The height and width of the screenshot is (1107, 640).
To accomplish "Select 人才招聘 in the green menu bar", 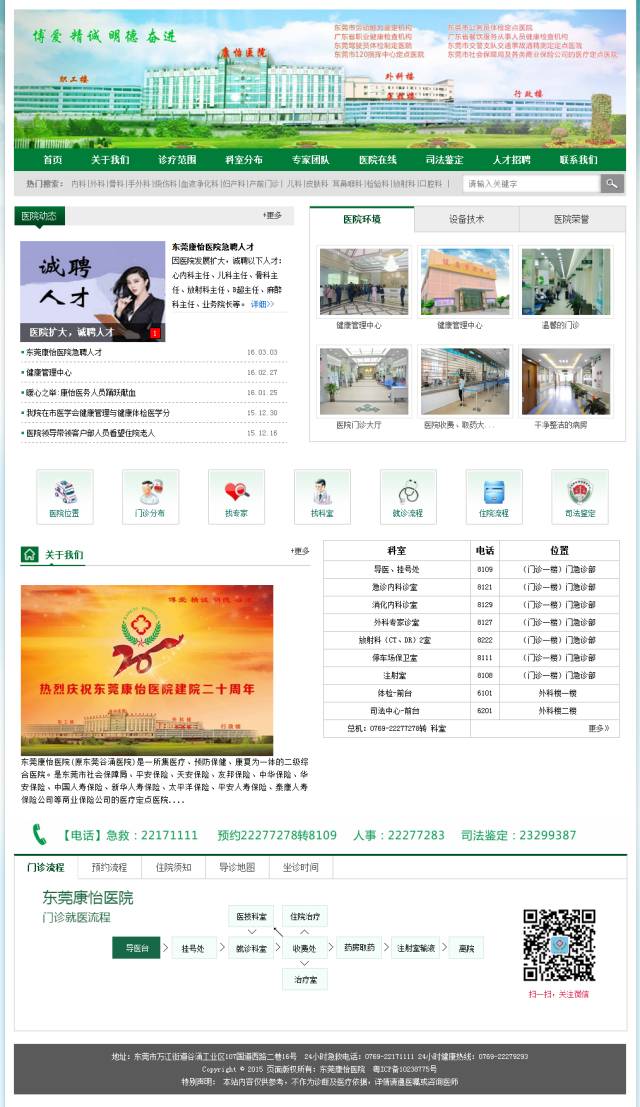I will (511, 160).
